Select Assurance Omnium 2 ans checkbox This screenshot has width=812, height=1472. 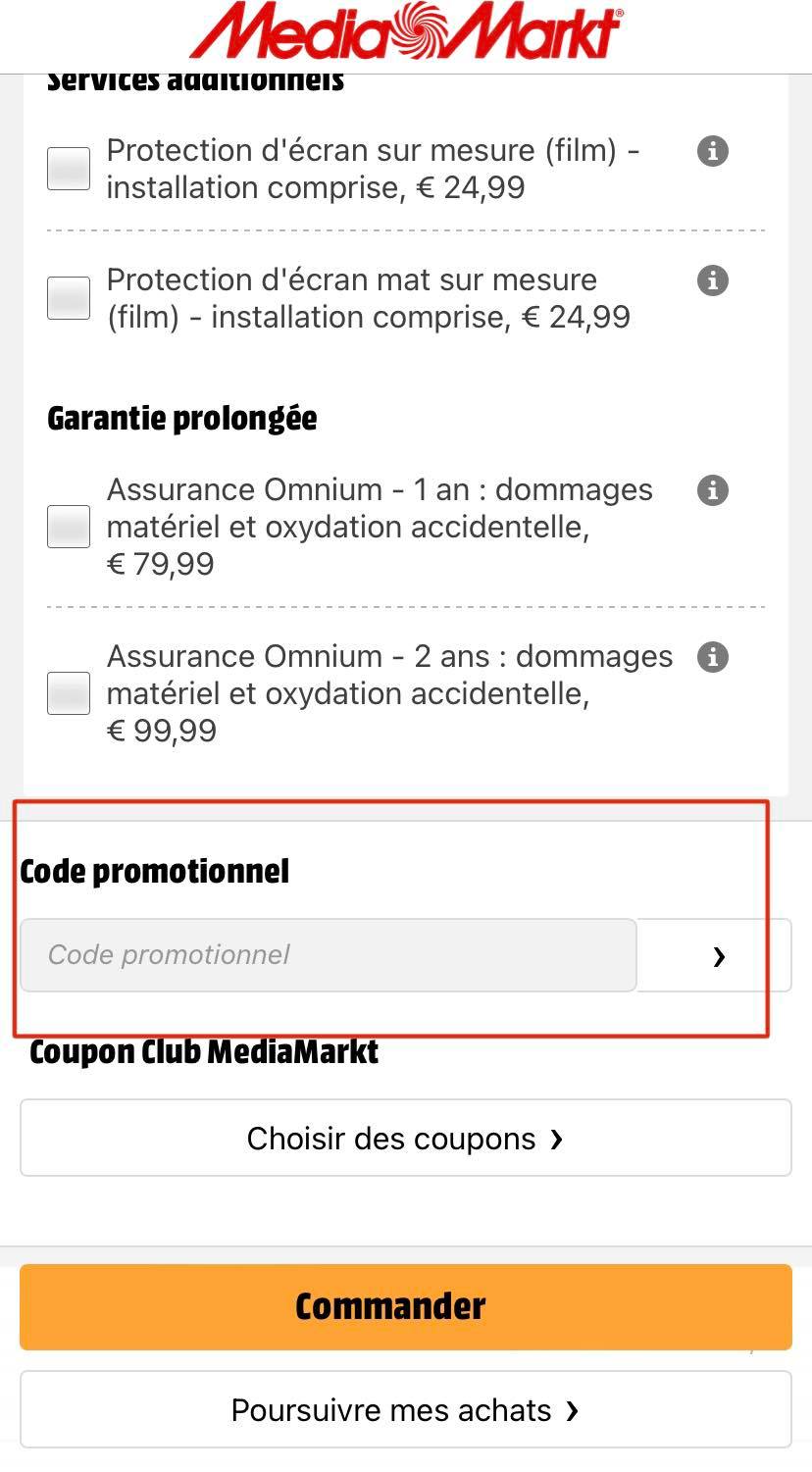pos(69,693)
